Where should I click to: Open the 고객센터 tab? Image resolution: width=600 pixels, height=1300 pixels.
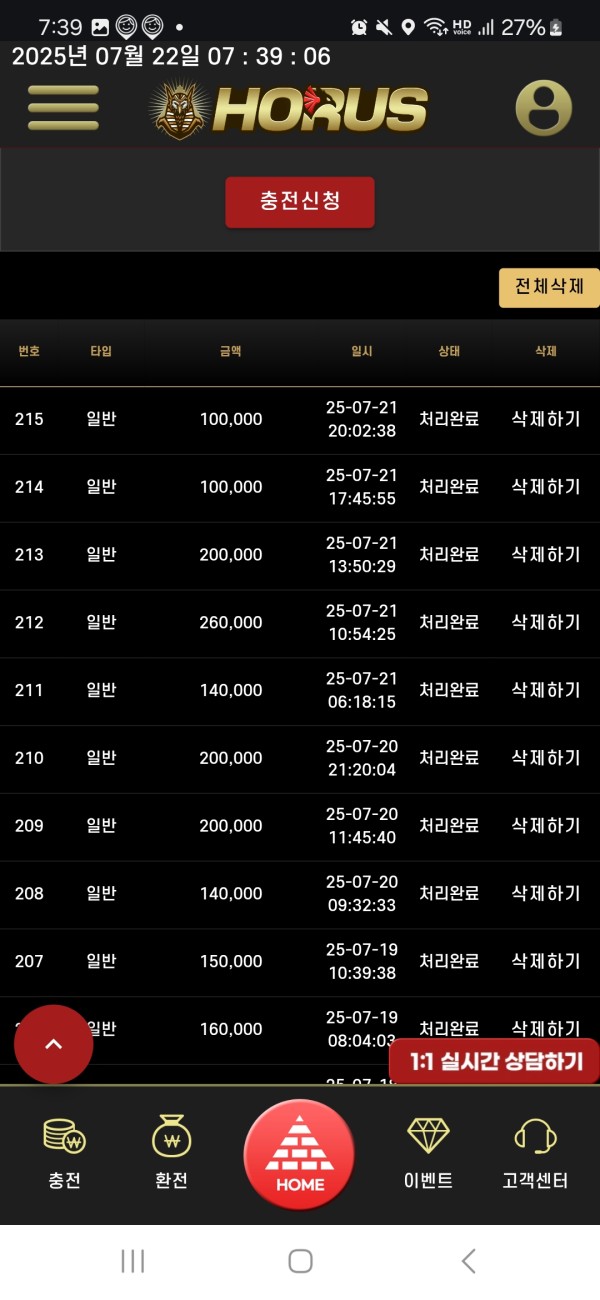click(x=535, y=1154)
